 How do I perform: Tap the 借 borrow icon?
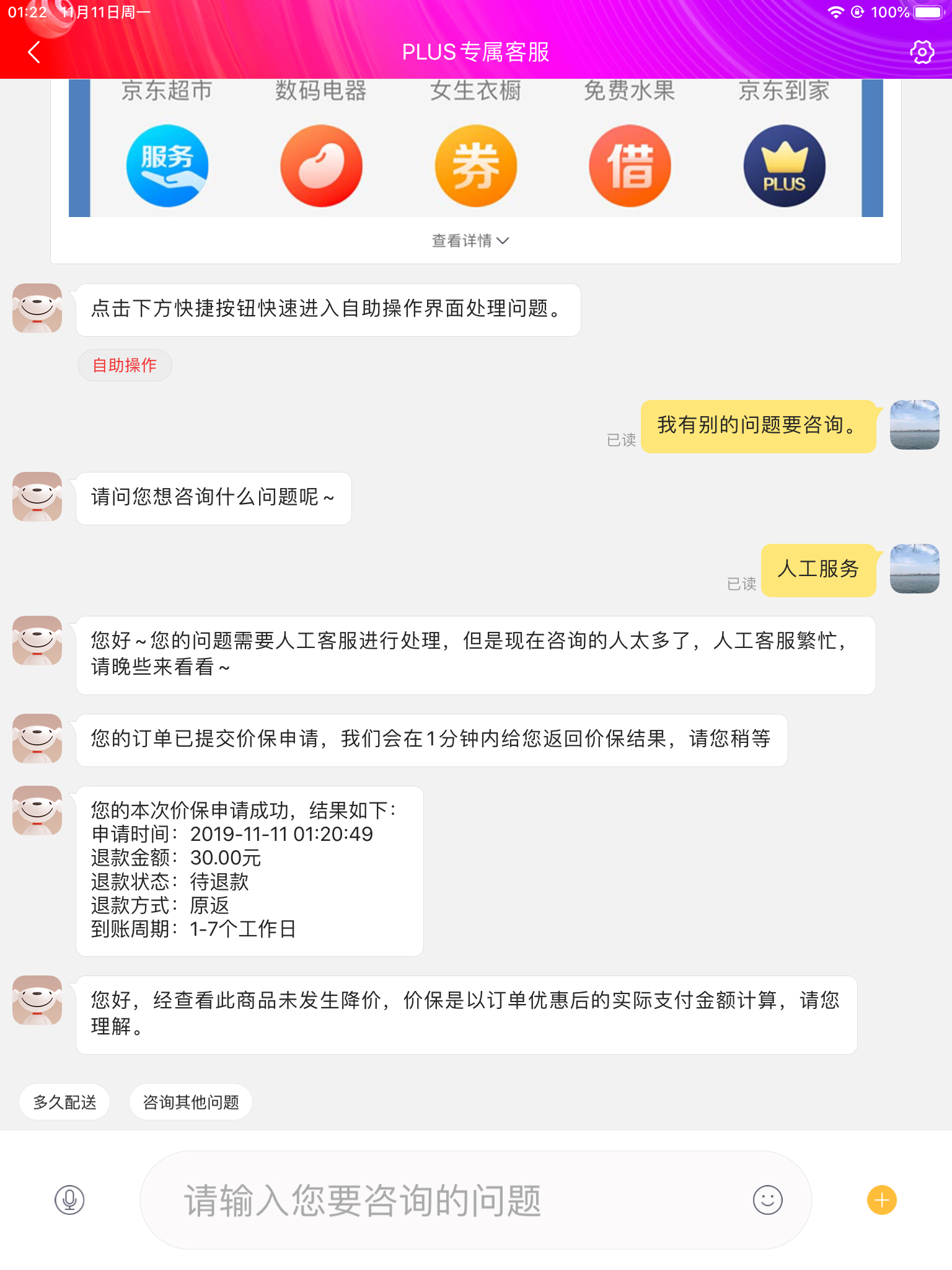[x=630, y=165]
